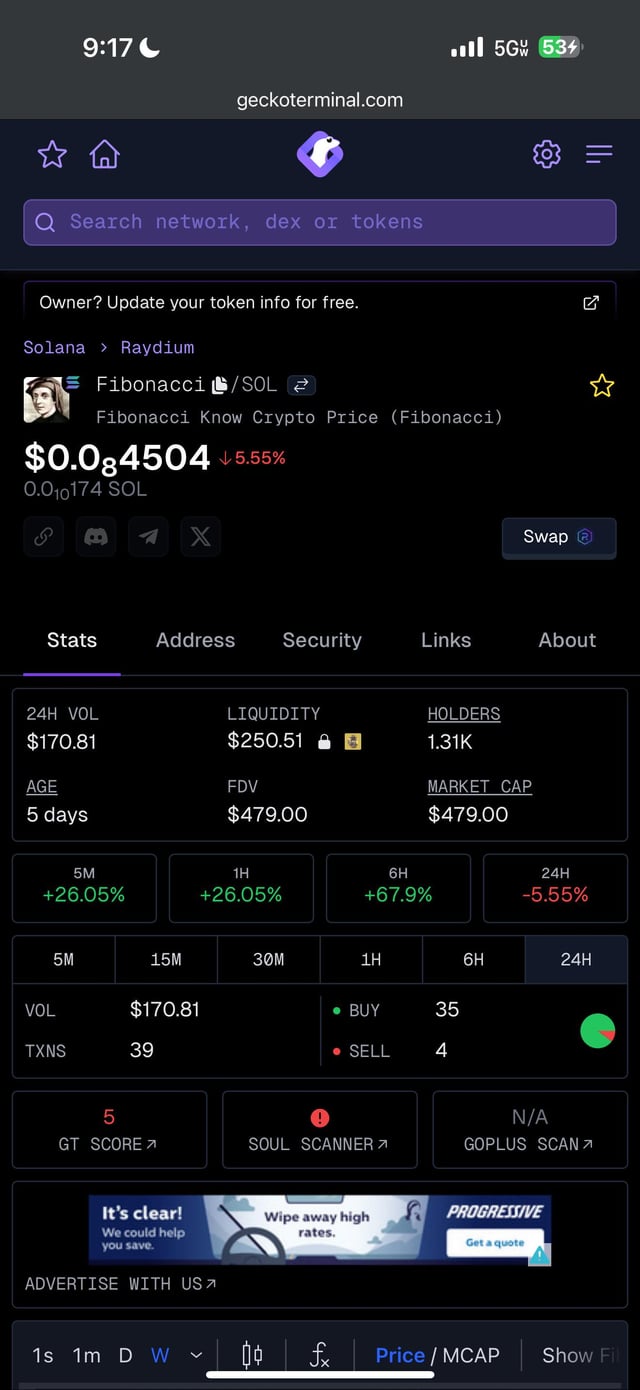Switch to the Security tab
This screenshot has height=1390, width=640.
[322, 640]
